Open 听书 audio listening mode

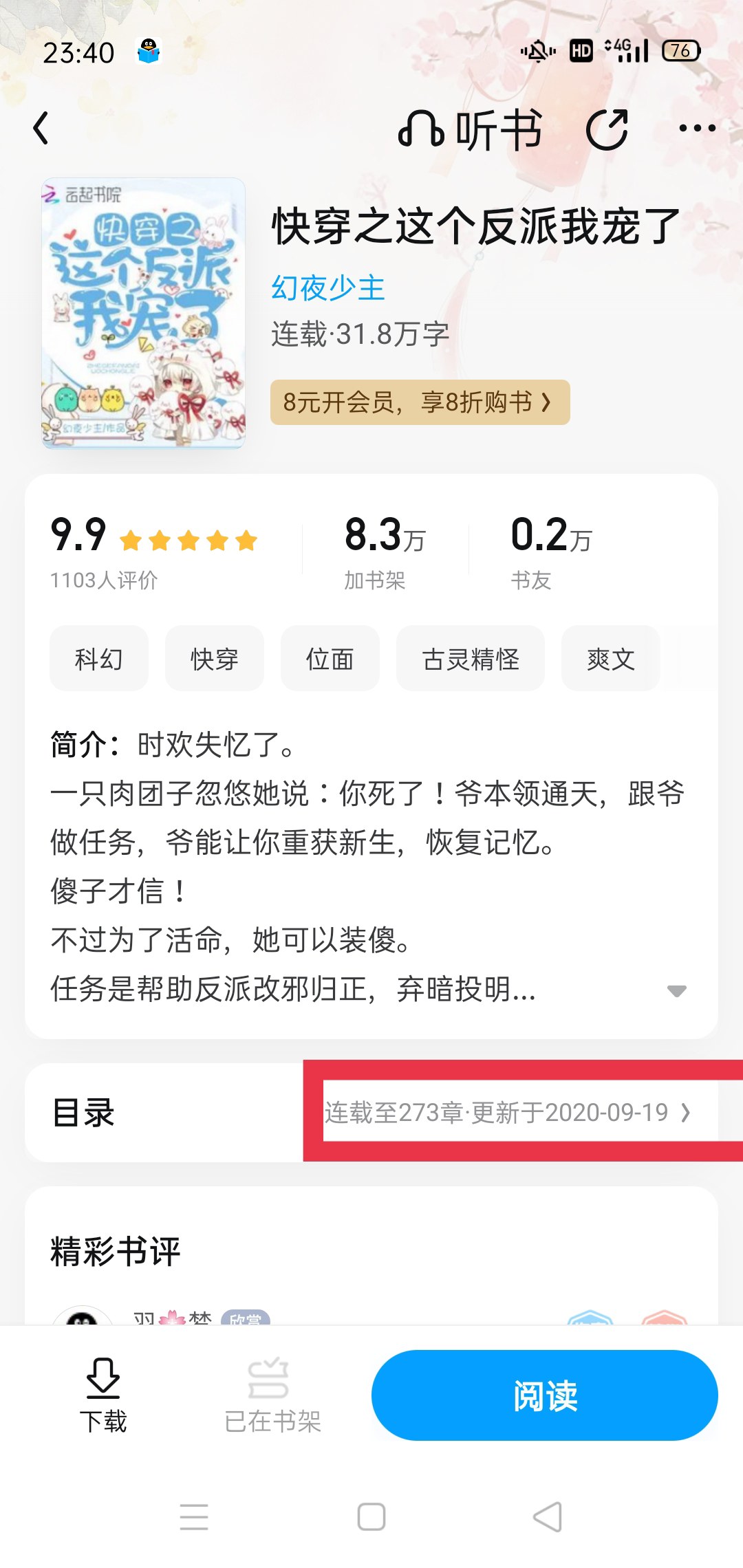point(471,129)
